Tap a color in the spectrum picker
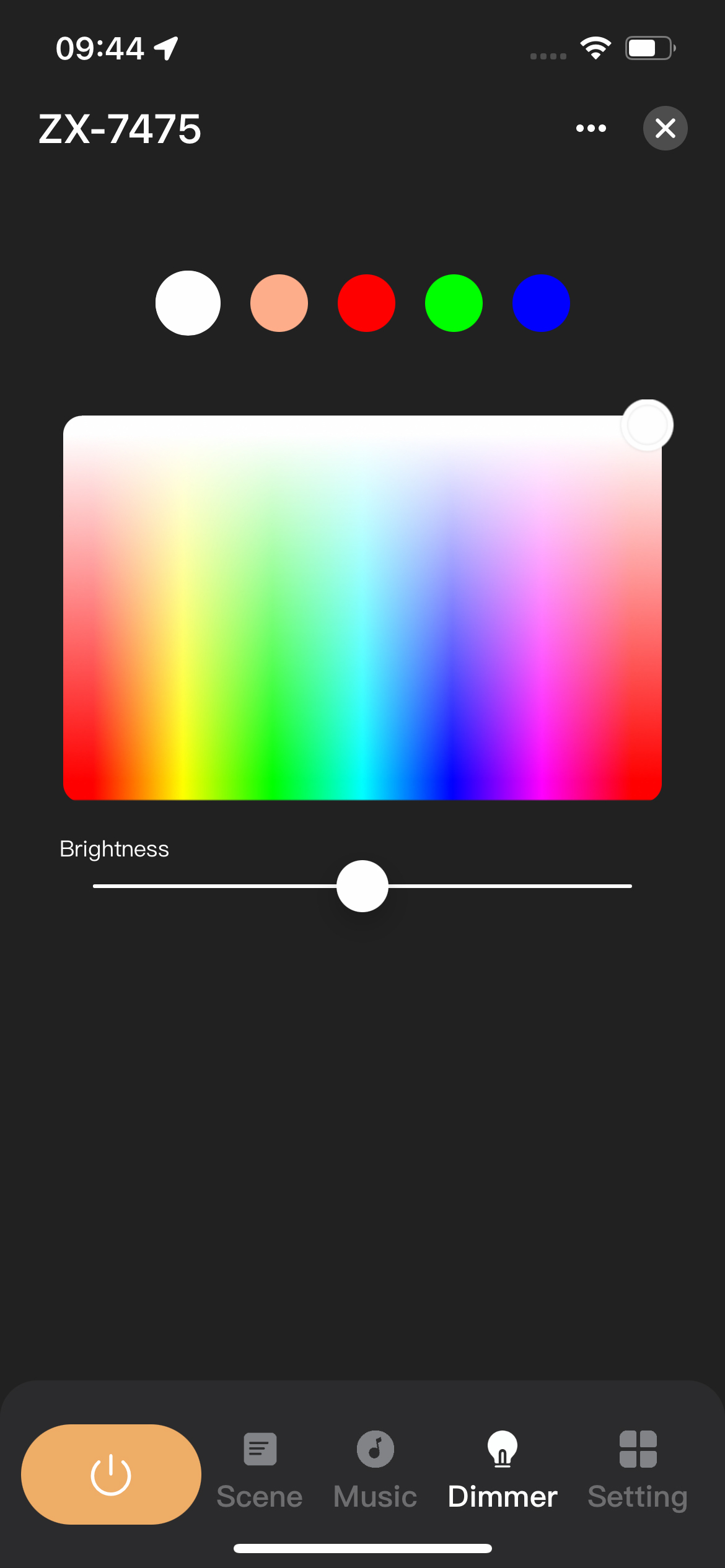Image resolution: width=725 pixels, height=1568 pixels. pos(362,607)
